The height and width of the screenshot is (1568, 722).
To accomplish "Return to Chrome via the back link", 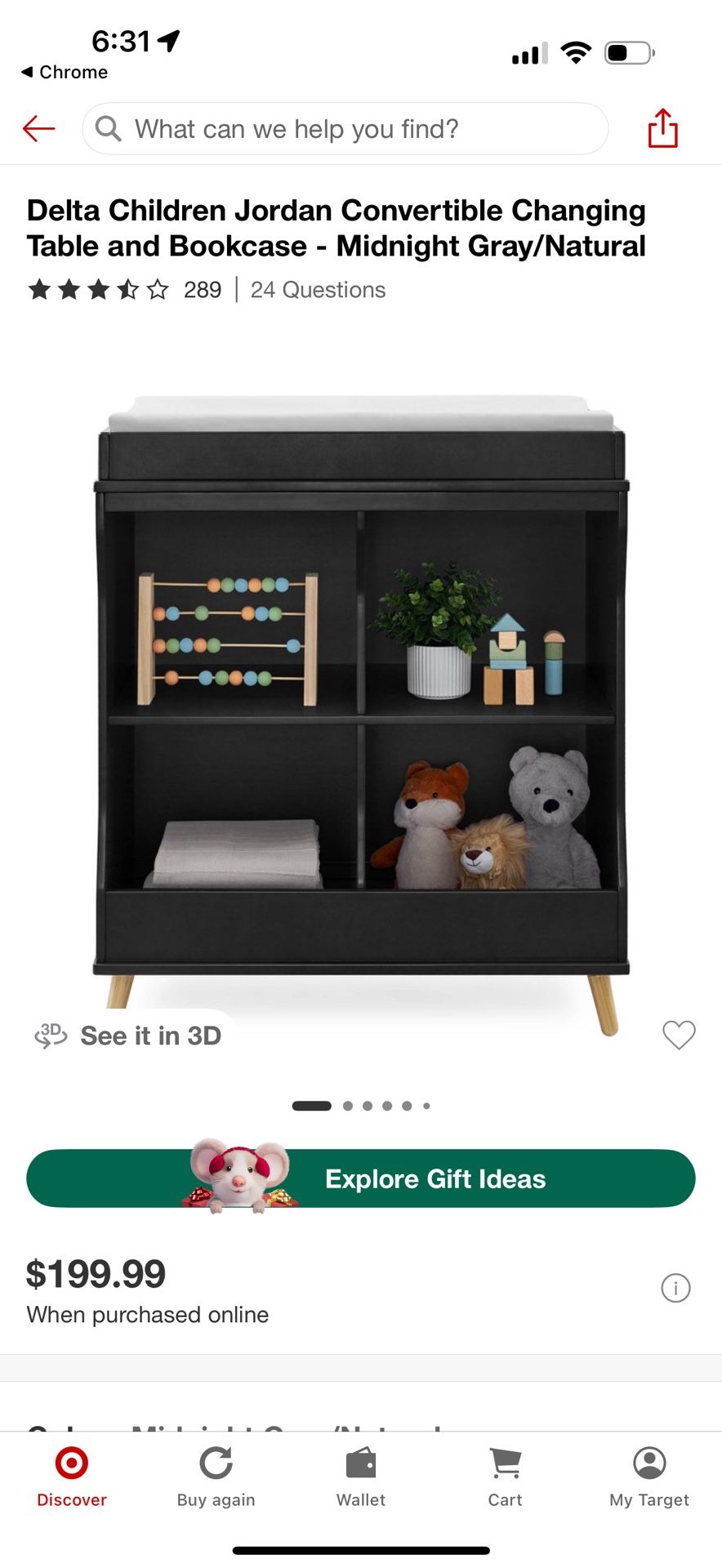I will point(65,72).
